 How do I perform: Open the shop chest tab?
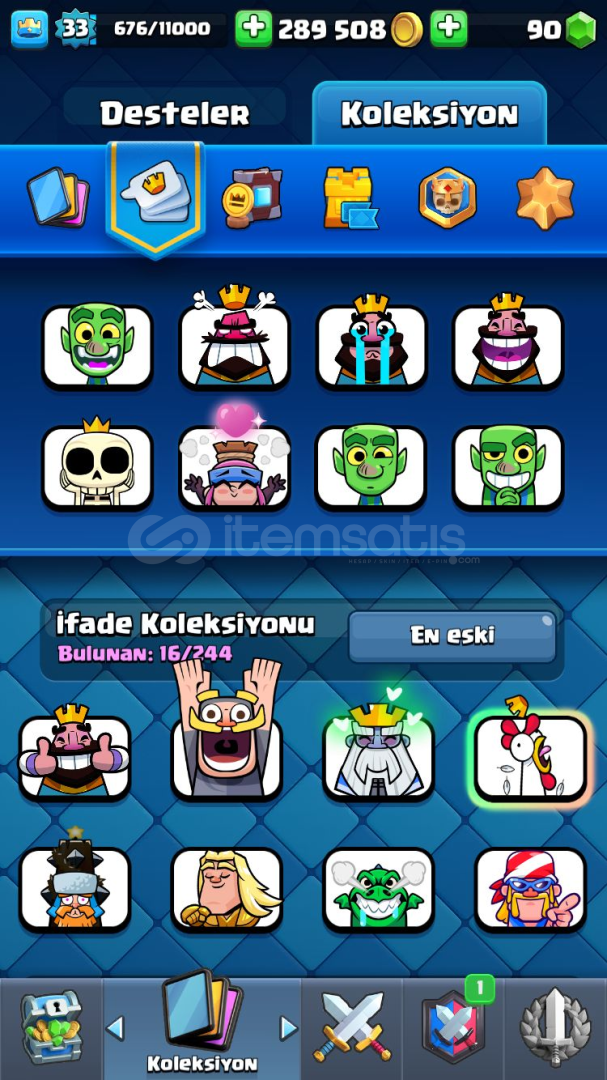pos(51,1028)
